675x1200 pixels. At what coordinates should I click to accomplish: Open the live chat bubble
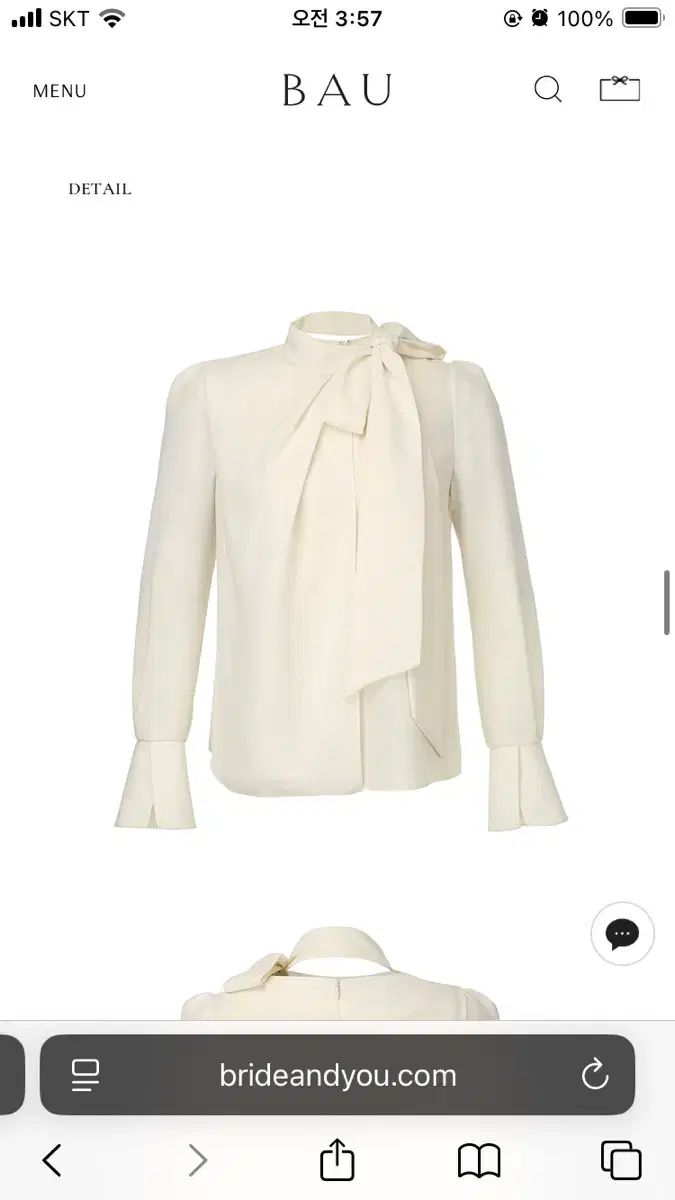pos(622,934)
